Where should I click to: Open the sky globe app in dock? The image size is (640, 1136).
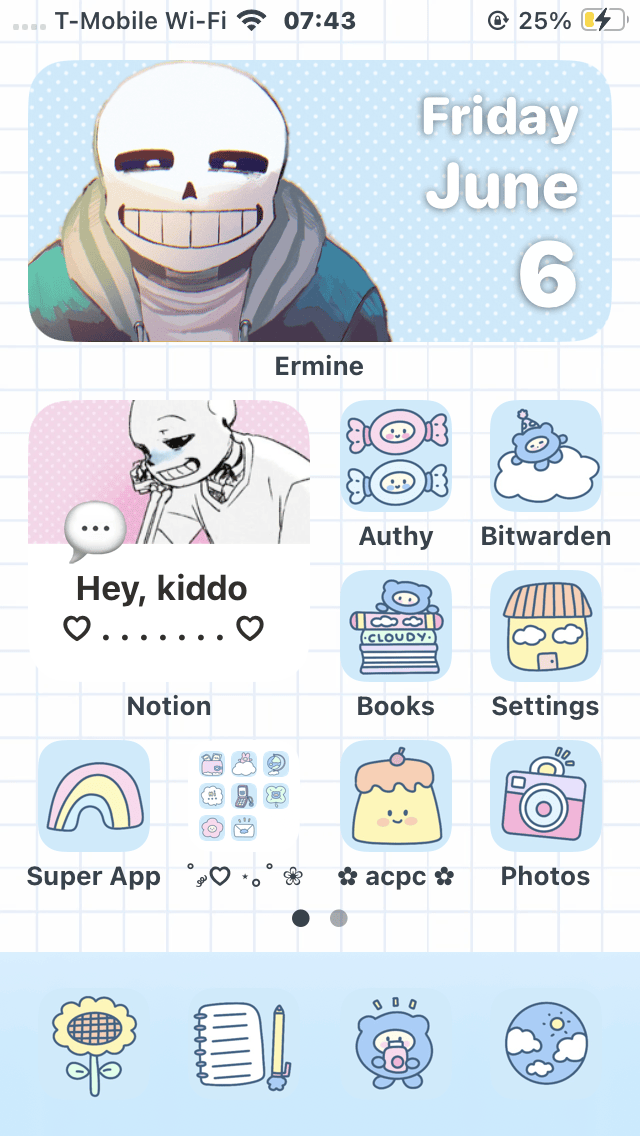545,1044
